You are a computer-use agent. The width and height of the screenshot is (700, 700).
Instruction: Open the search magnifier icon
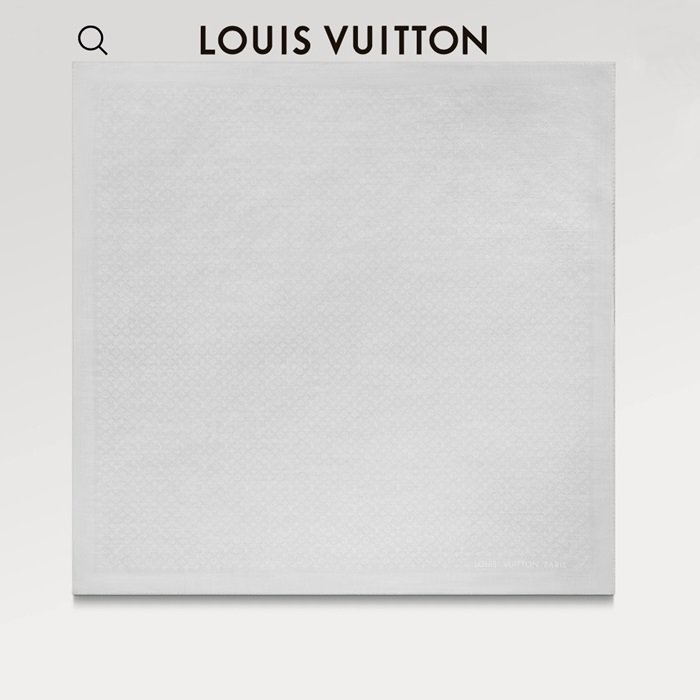click(92, 41)
